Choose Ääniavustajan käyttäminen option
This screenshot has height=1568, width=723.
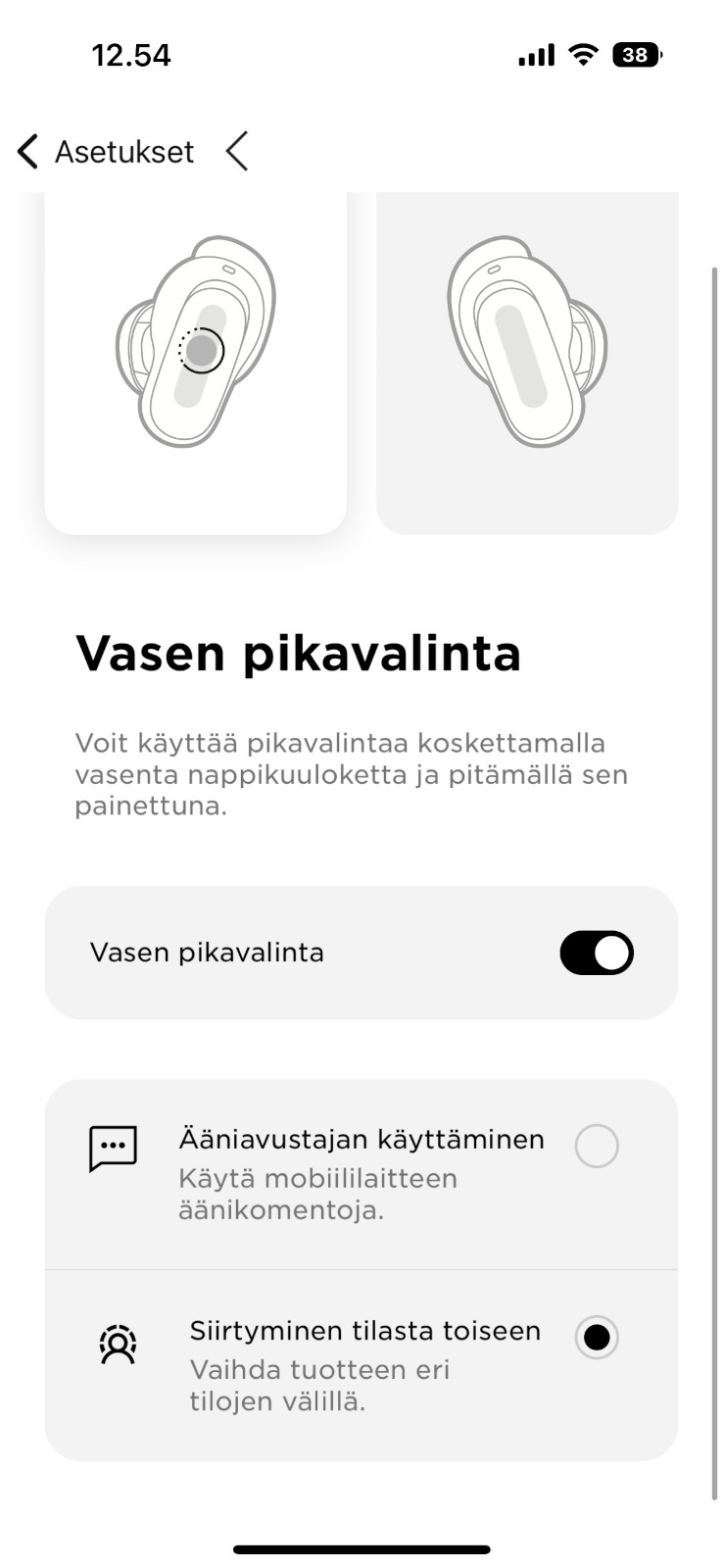tap(361, 1174)
